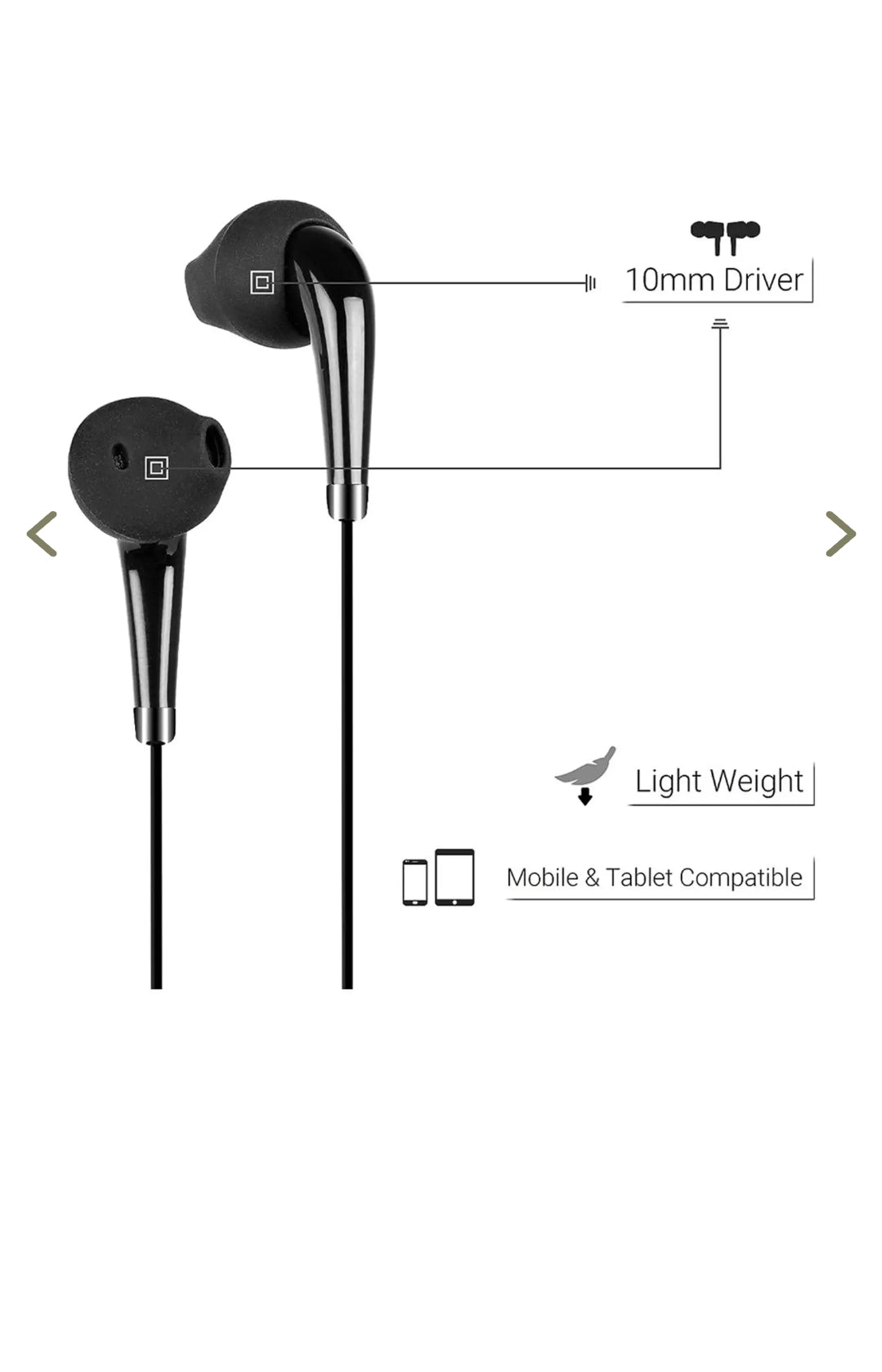Go to the previous product image
This screenshot has width=882, height=1372.
tap(43, 534)
